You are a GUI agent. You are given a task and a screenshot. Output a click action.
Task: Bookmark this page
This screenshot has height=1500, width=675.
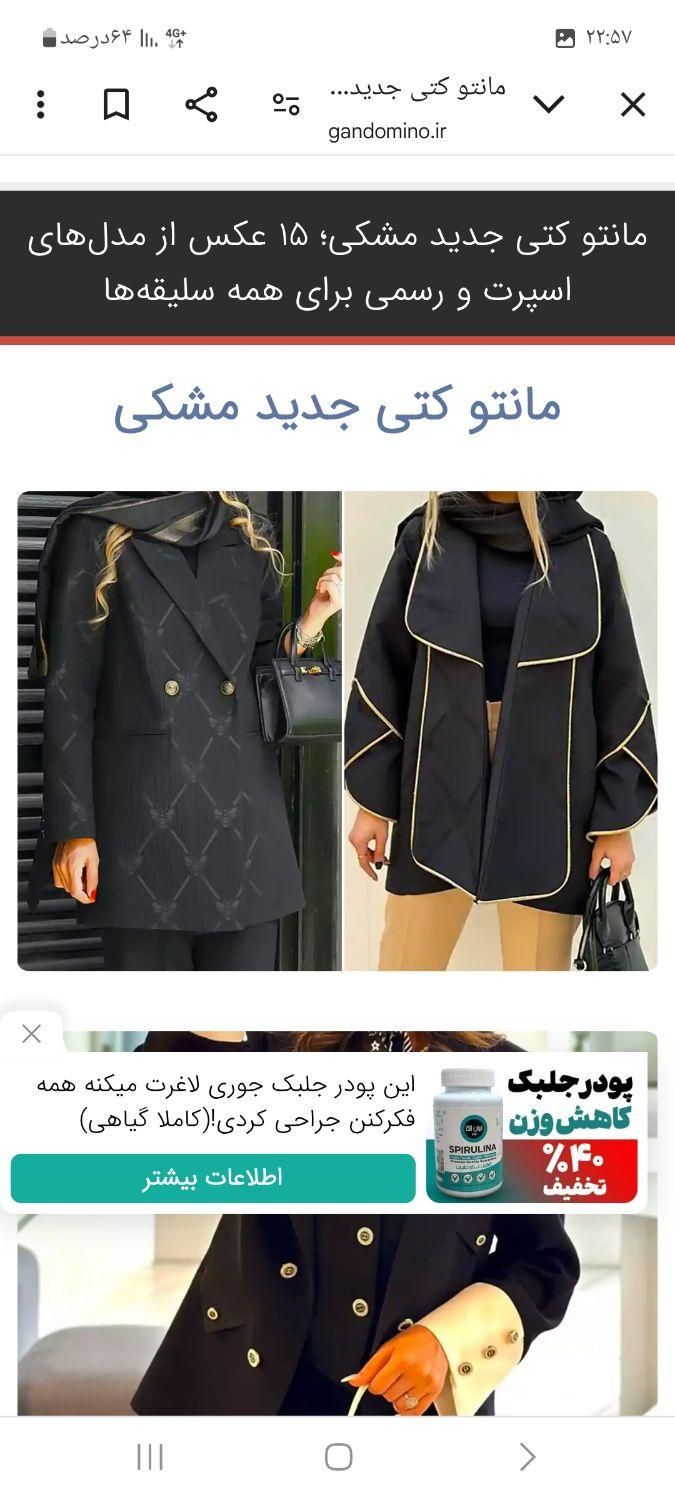click(x=117, y=105)
